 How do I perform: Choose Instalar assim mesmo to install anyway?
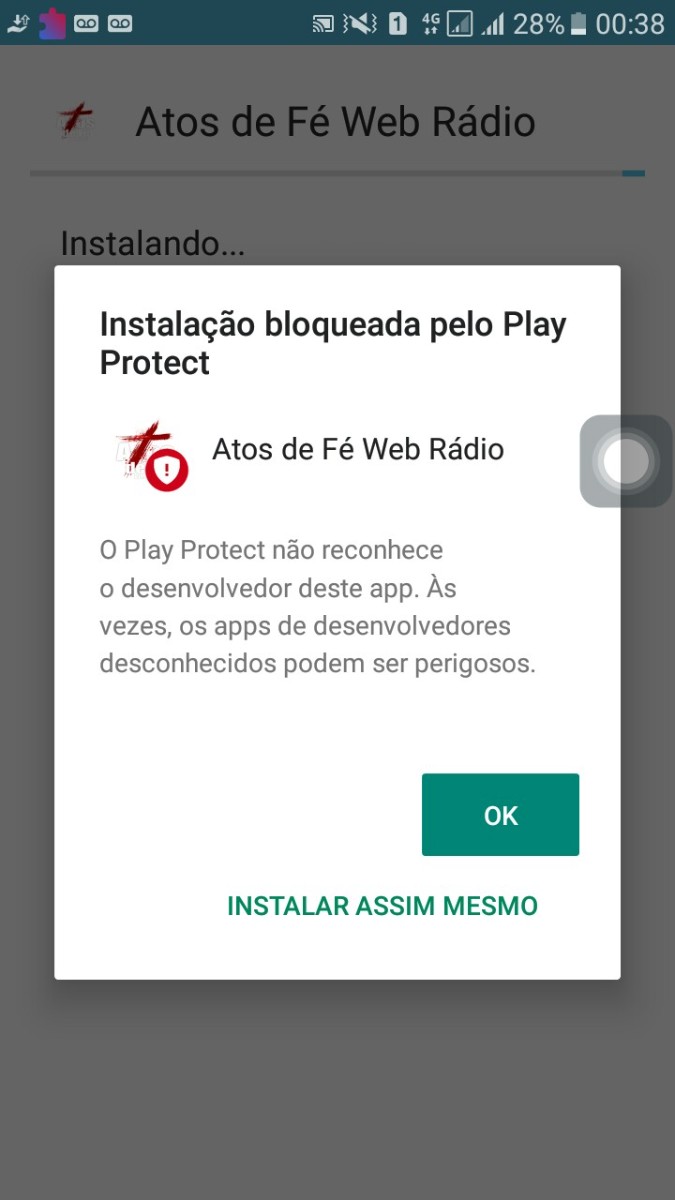pyautogui.click(x=382, y=906)
